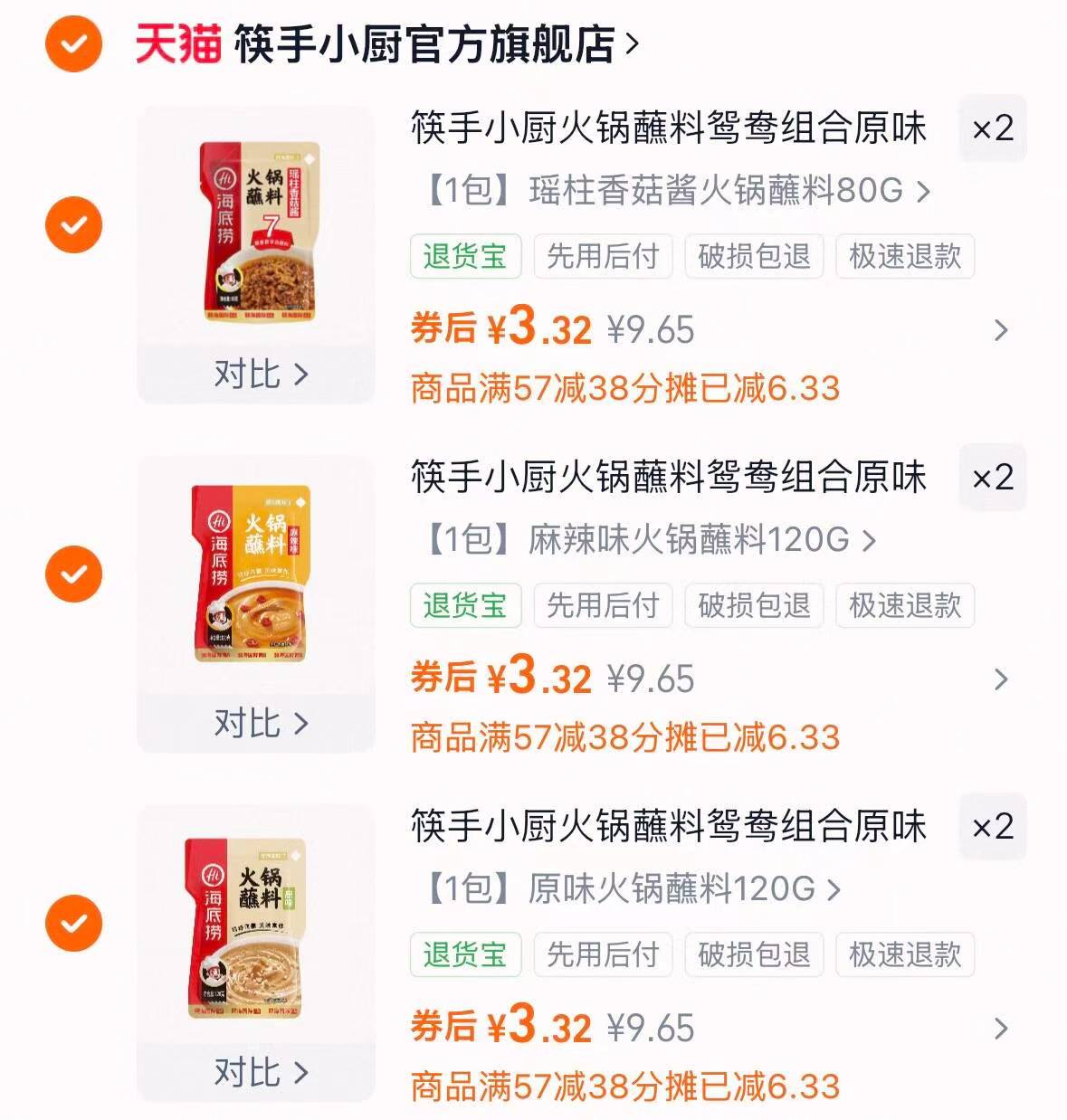Screen dimensions: 1067x1120
Task: Click the 破损包退 tag on the last item
Action: pos(755,954)
